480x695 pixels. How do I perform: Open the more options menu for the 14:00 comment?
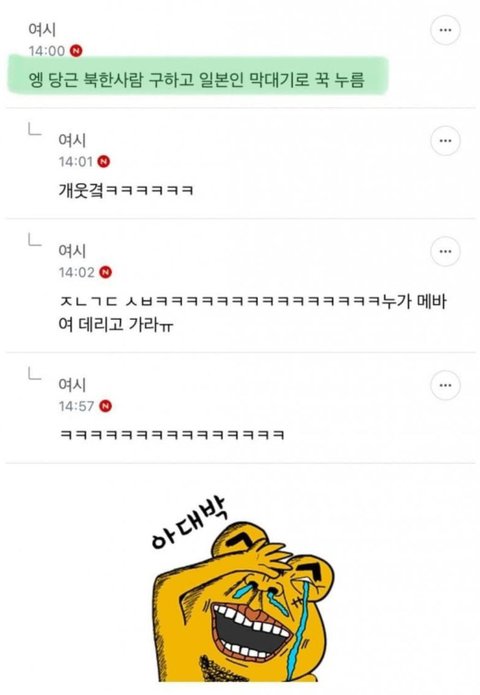pos(445,30)
